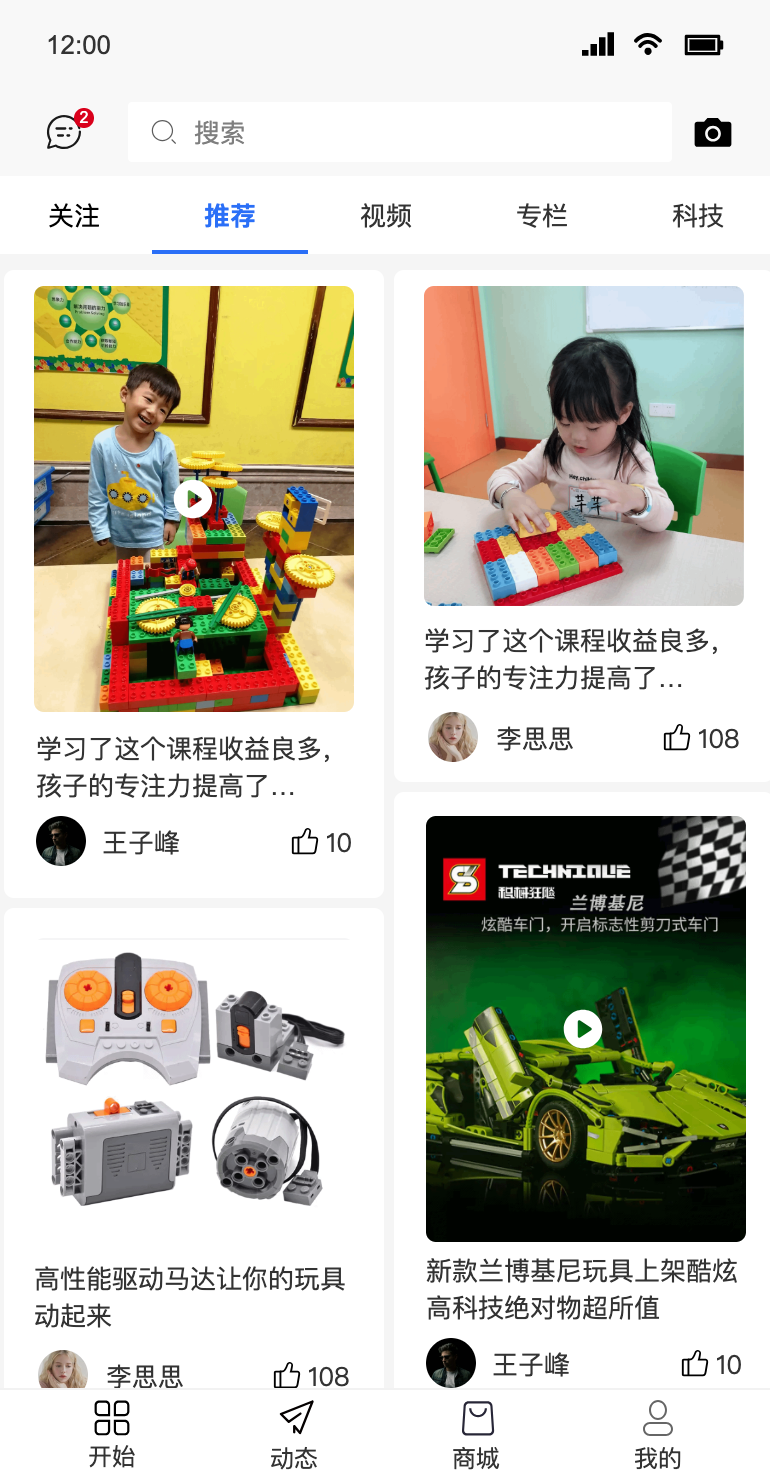Open the drive motor post 高性能驱动马达
The image size is (770, 1481).
click(x=191, y=1296)
